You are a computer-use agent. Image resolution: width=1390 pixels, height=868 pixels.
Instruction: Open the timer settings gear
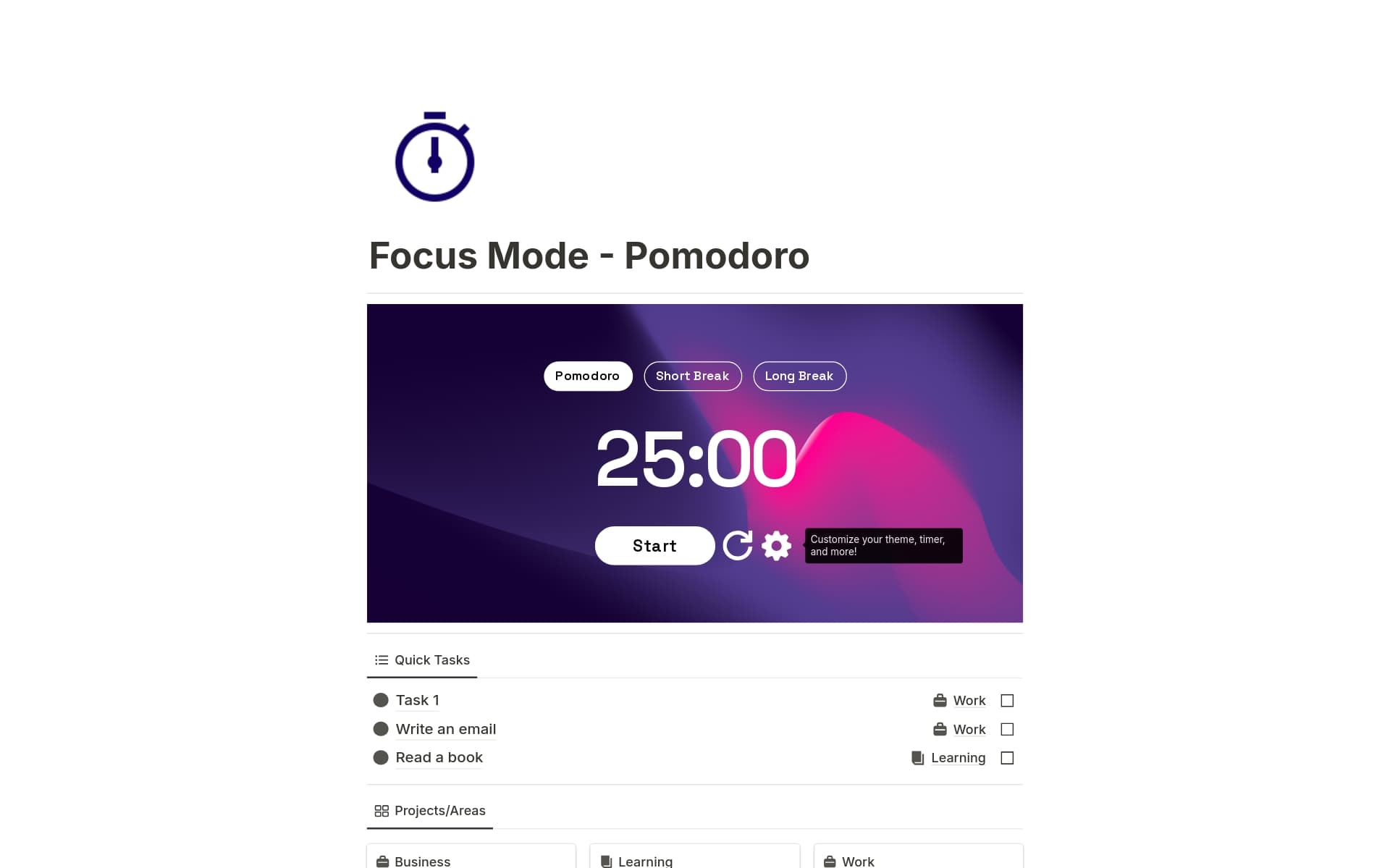(776, 546)
